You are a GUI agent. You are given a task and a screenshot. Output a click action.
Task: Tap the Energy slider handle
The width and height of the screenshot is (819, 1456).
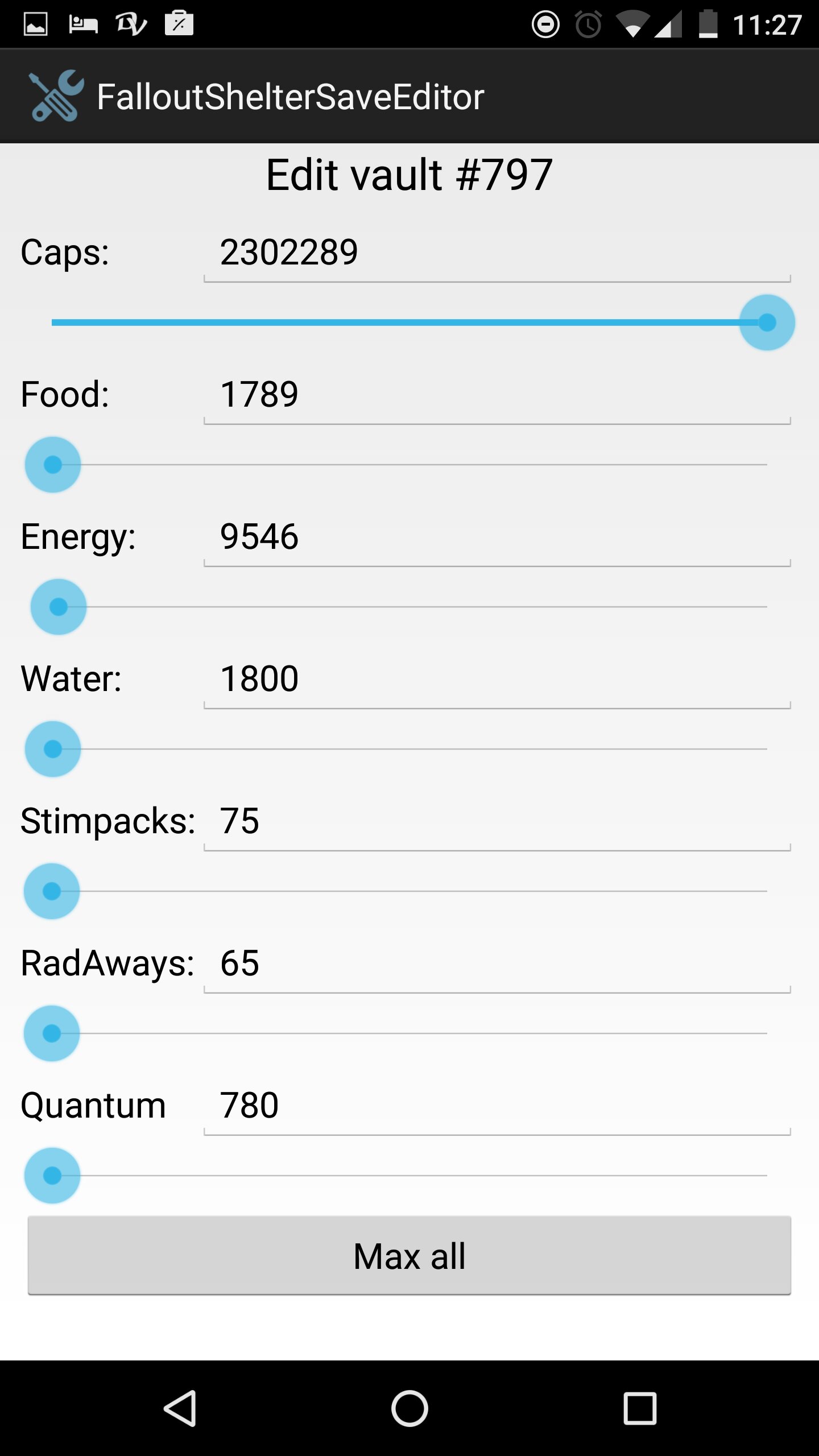pos(59,607)
